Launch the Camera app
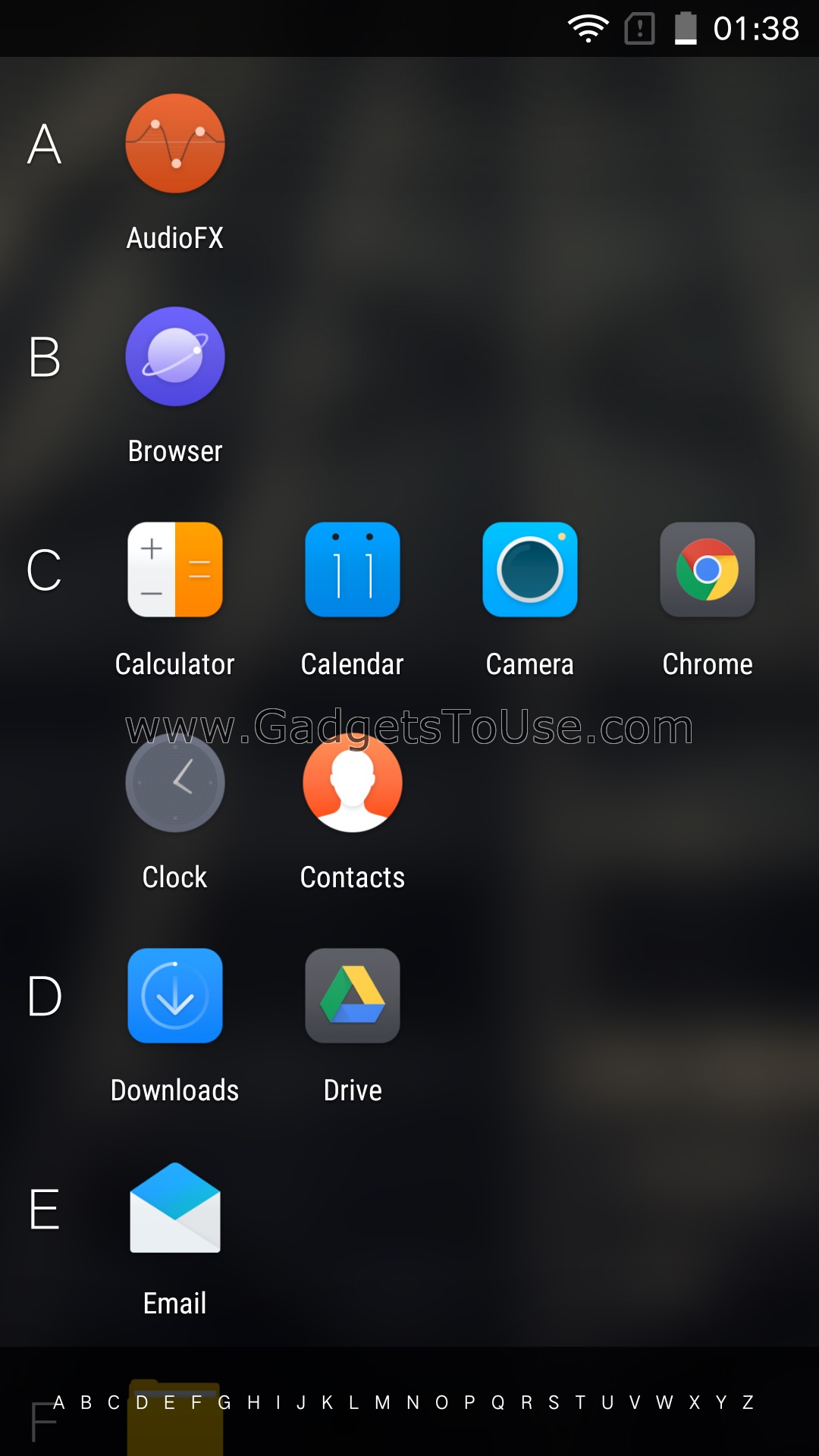This screenshot has height=1456, width=819. tap(530, 570)
